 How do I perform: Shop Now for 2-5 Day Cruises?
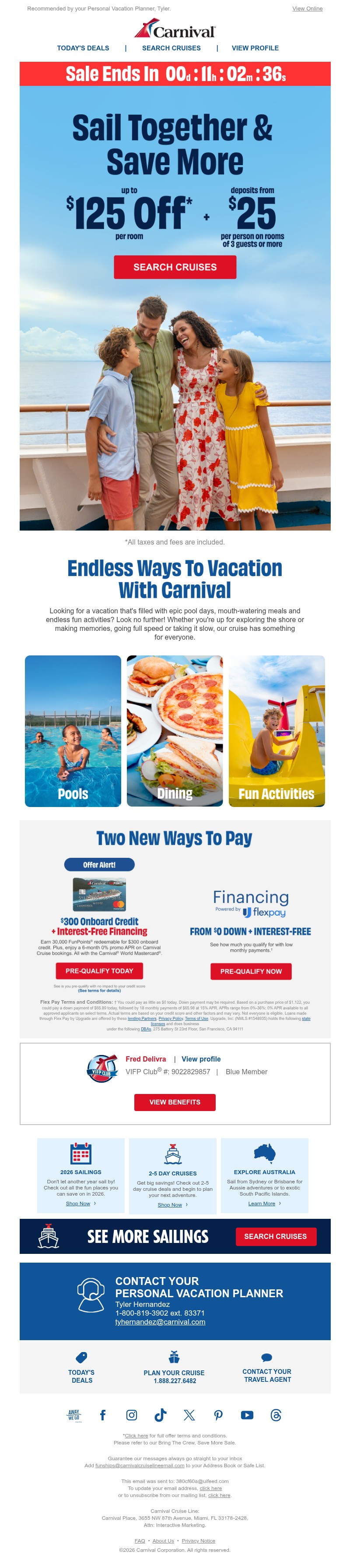point(170,1205)
